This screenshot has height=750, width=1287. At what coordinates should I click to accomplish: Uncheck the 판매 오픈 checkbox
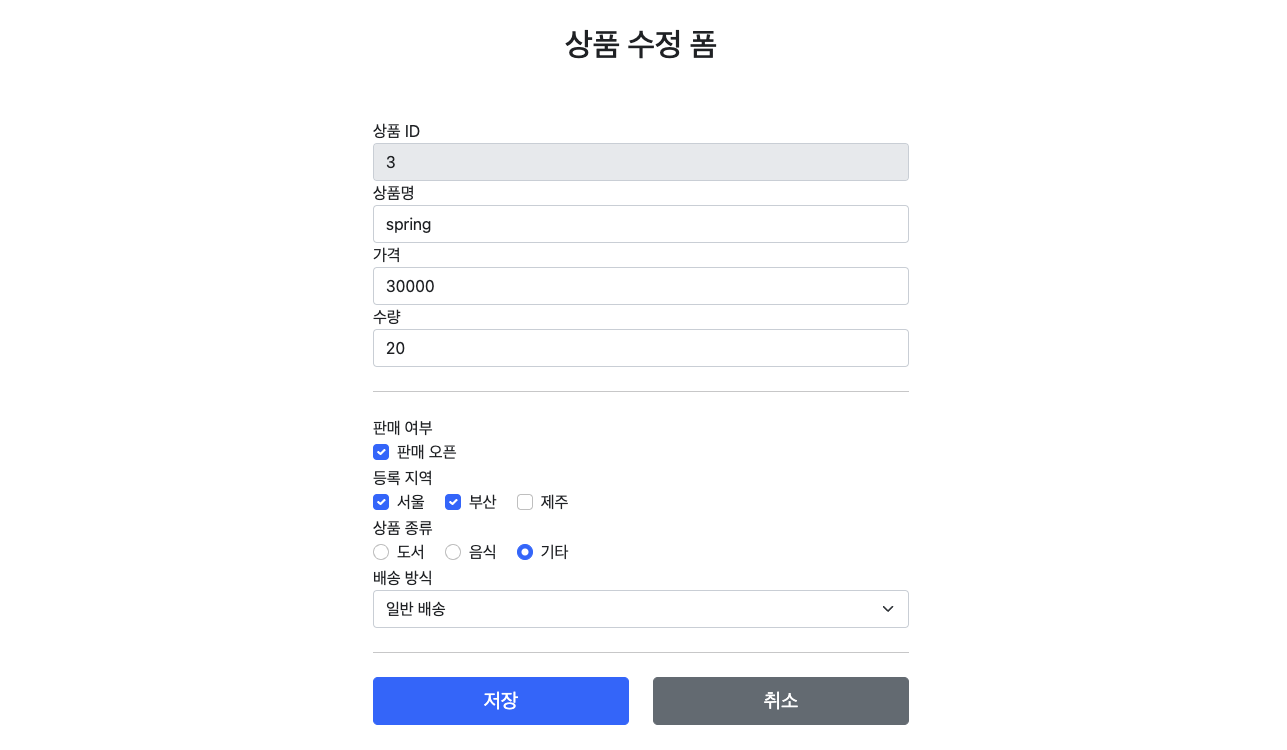pyautogui.click(x=381, y=452)
